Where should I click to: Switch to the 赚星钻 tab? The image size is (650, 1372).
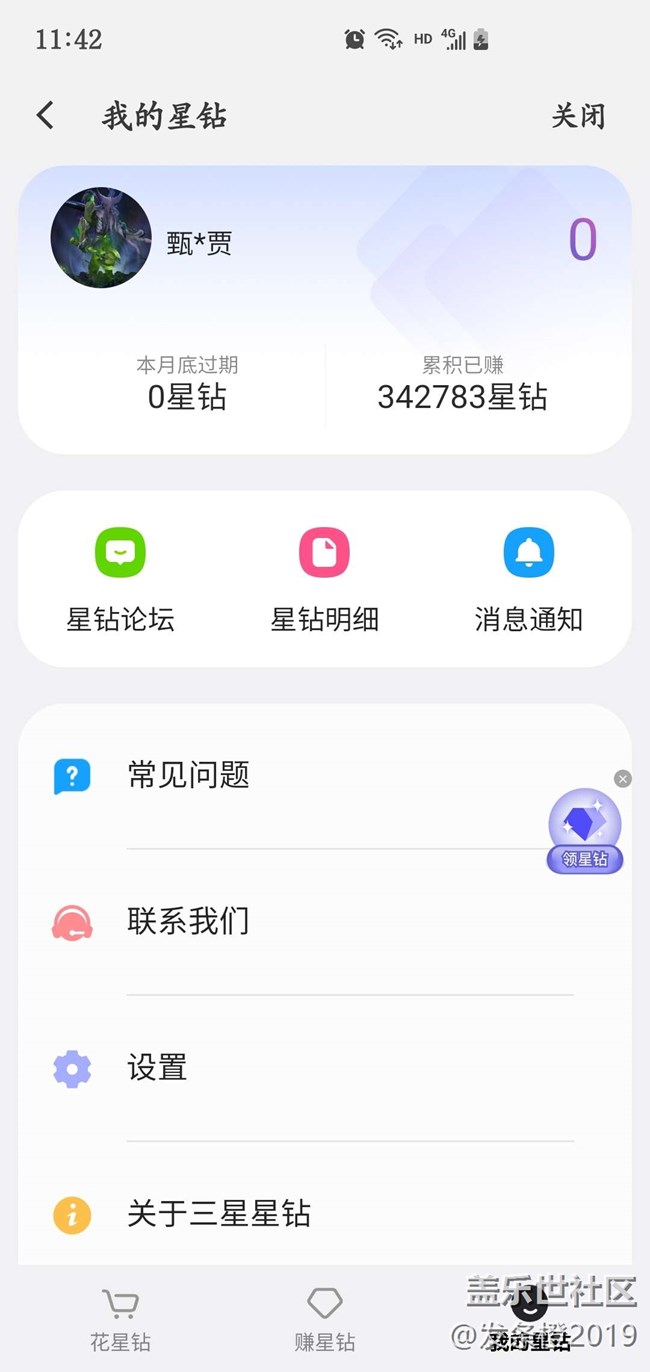click(x=325, y=1320)
